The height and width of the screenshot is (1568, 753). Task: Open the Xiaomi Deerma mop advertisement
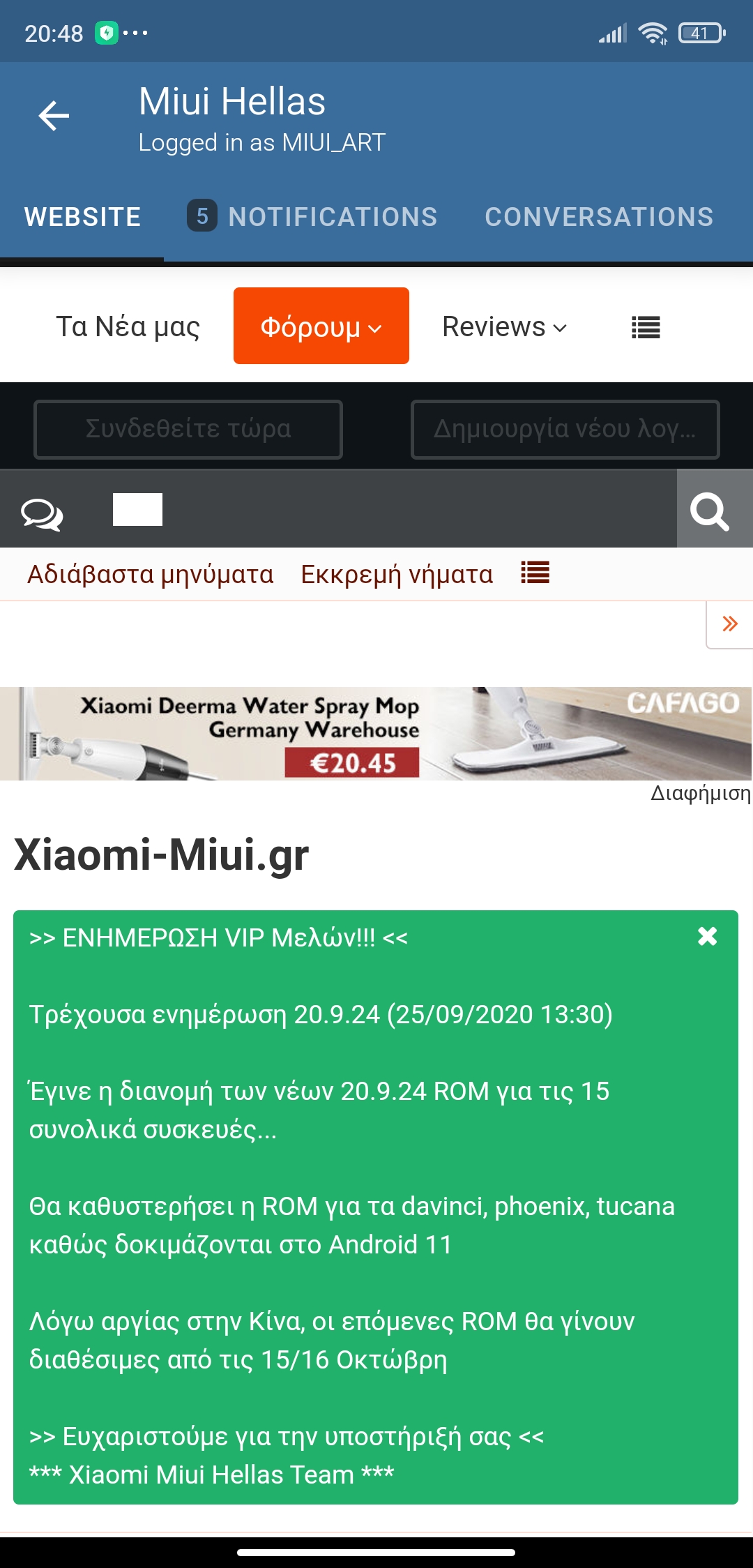[x=376, y=734]
